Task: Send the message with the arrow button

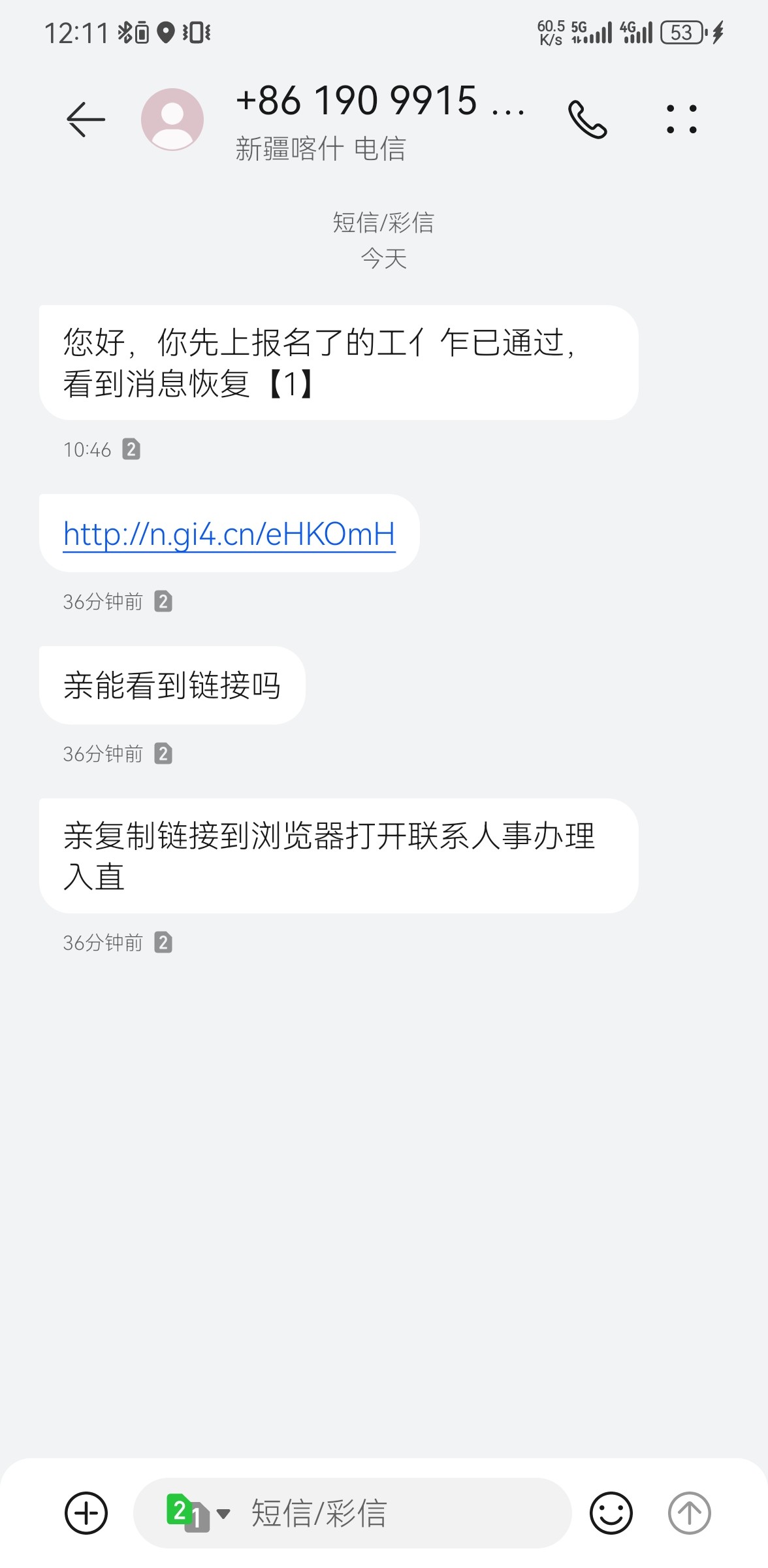Action: coord(689,1512)
